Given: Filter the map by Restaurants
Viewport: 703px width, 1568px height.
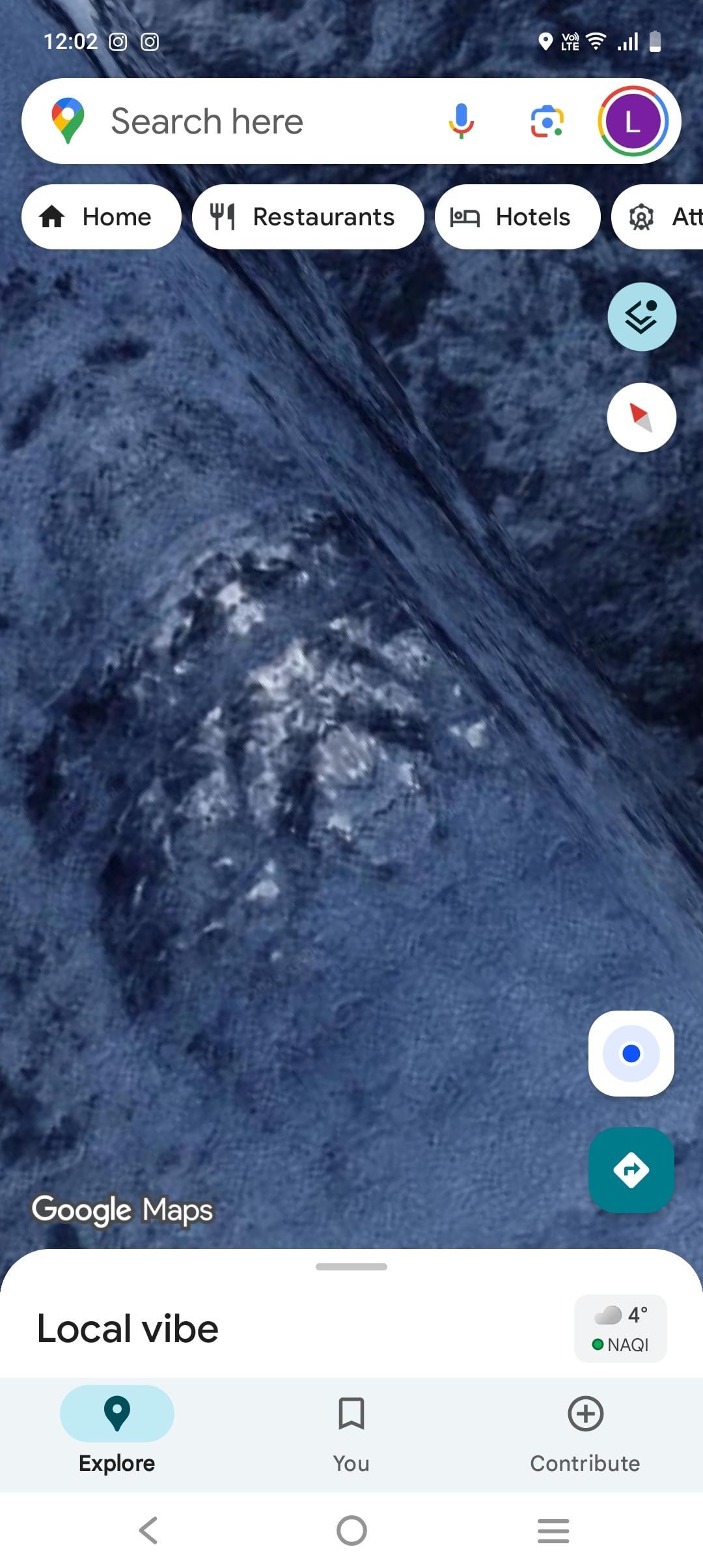Looking at the screenshot, I should [x=307, y=217].
